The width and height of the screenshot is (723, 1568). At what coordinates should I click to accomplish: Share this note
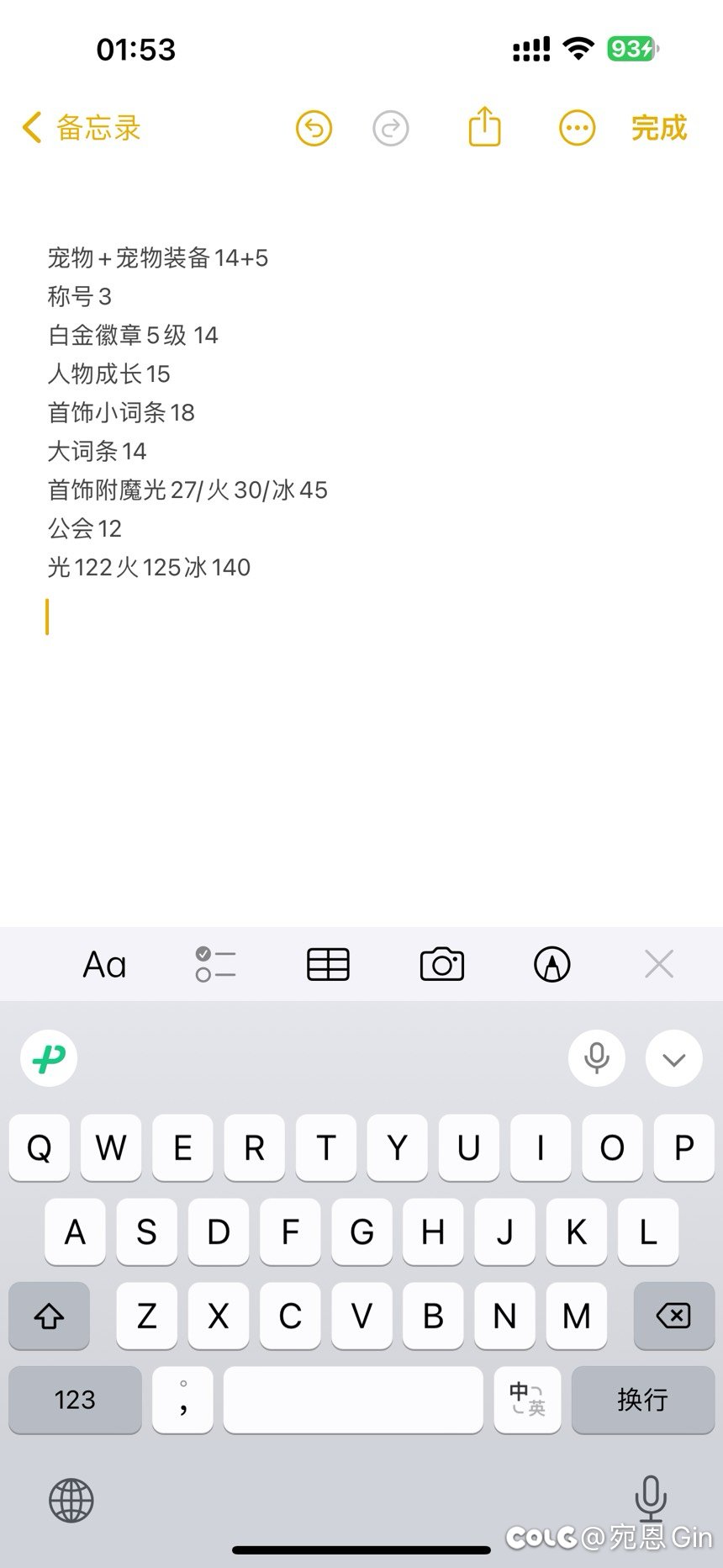pos(484,127)
